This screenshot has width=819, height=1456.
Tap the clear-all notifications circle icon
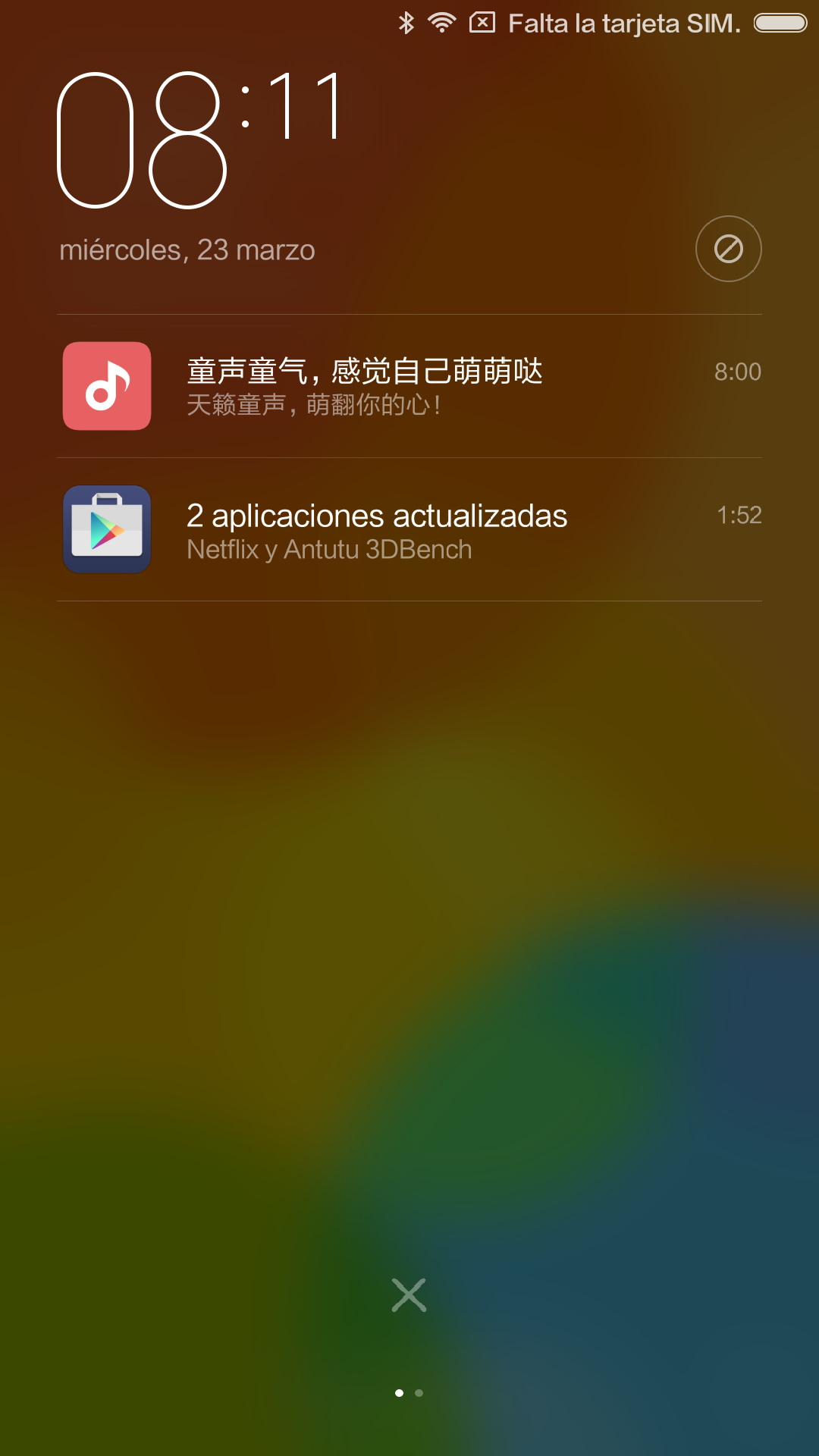click(728, 249)
